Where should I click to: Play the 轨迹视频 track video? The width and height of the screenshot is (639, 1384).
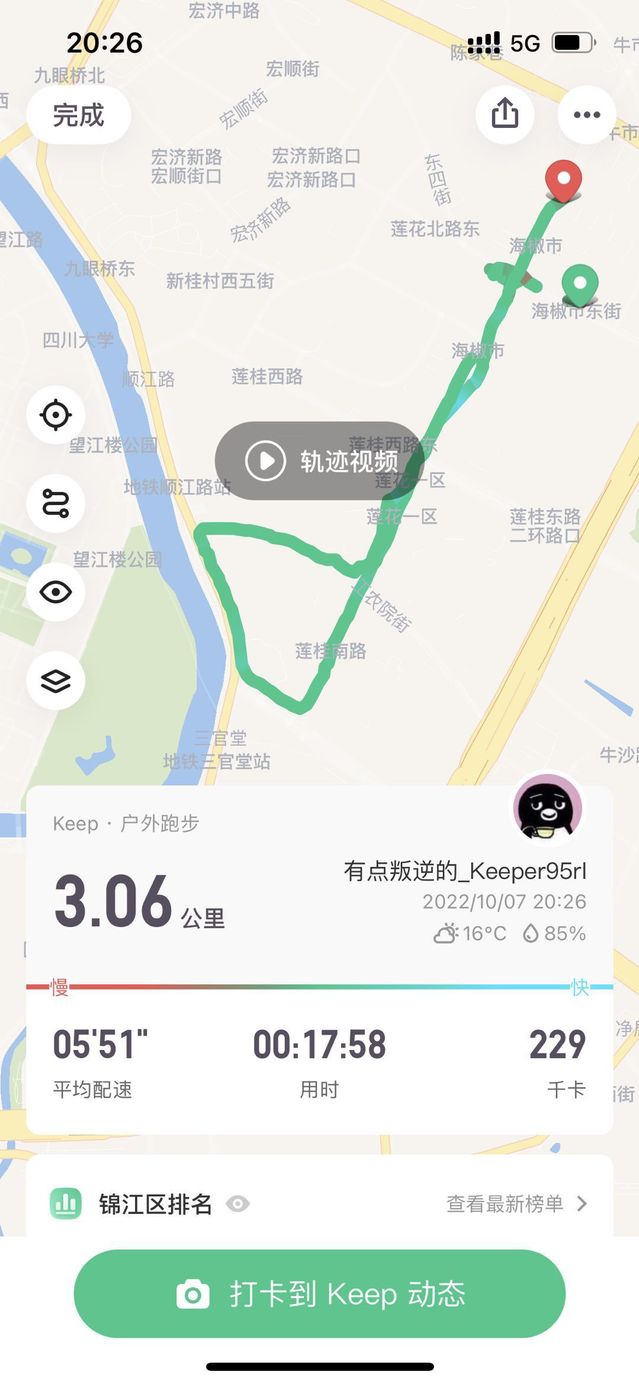coord(320,461)
